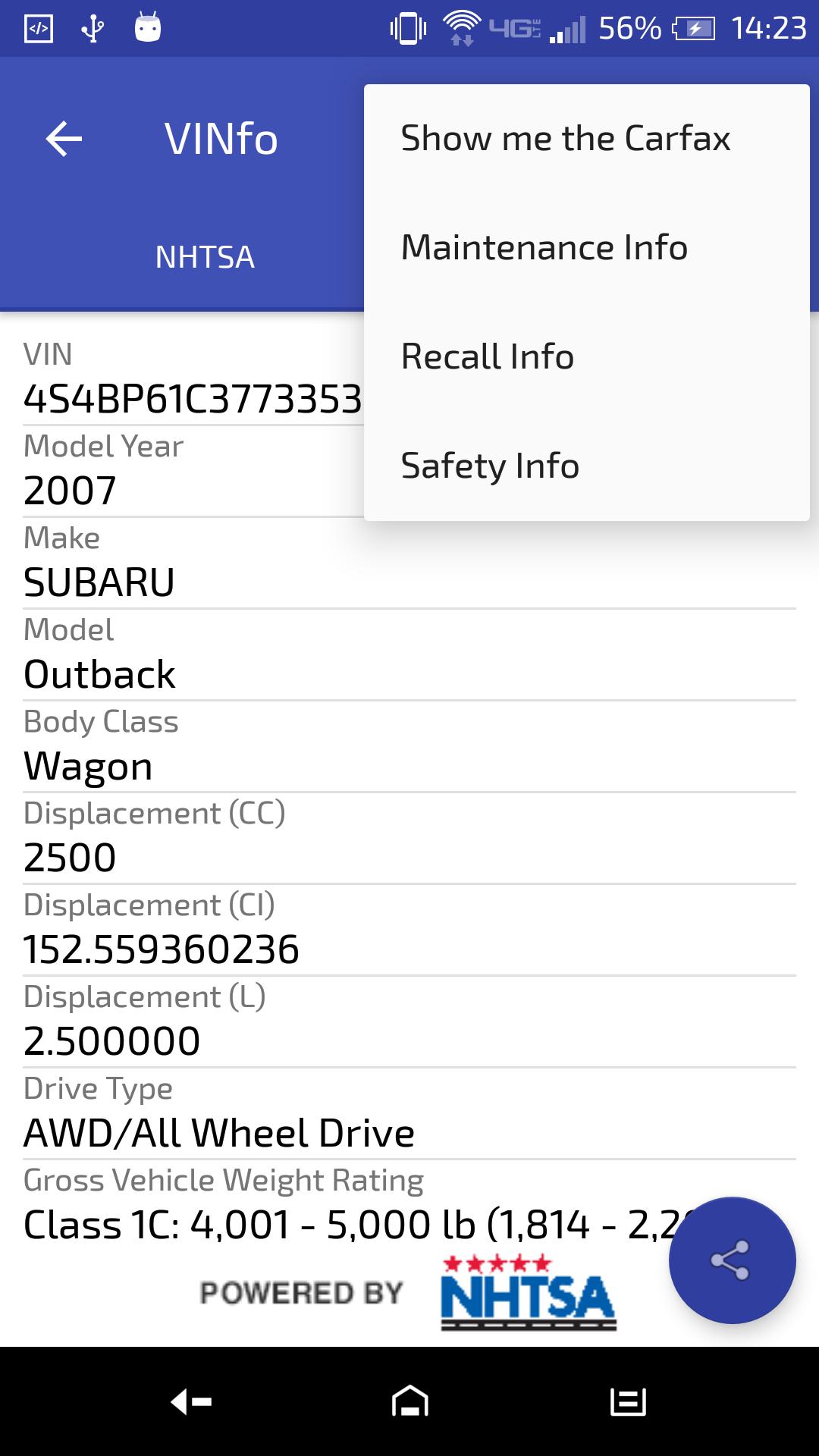Open the recent apps overview
The image size is (819, 1456).
click(628, 1401)
